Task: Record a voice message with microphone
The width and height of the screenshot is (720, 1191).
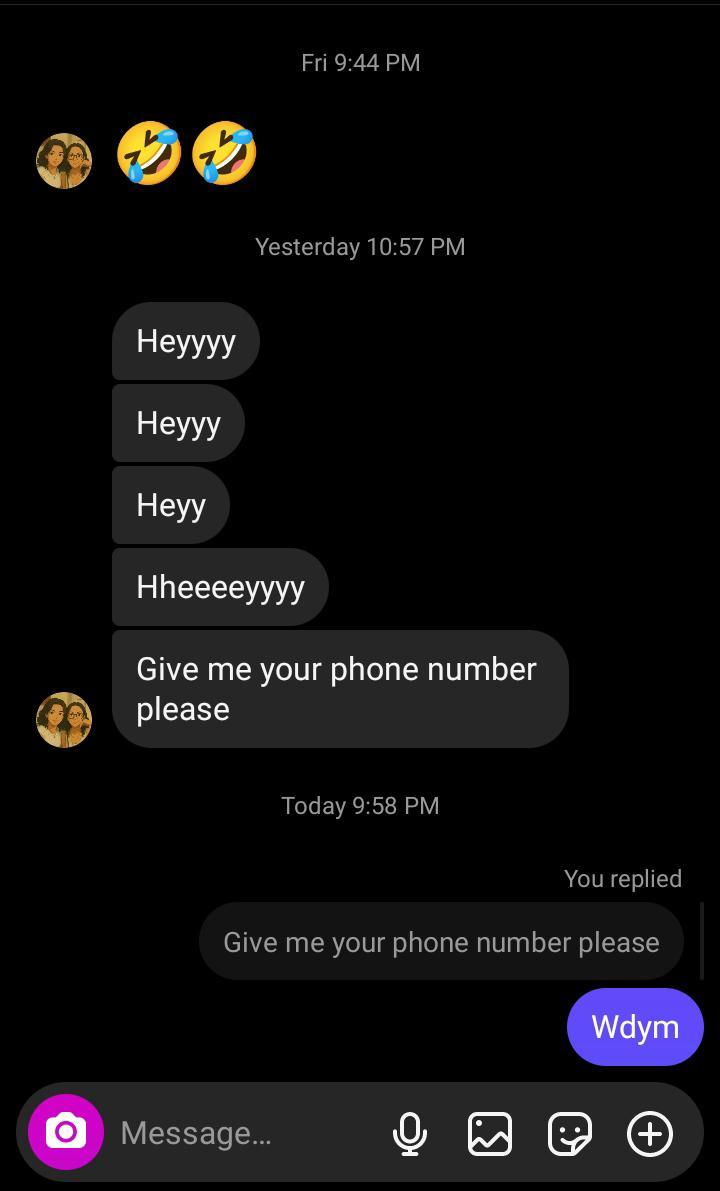Action: pos(409,1133)
